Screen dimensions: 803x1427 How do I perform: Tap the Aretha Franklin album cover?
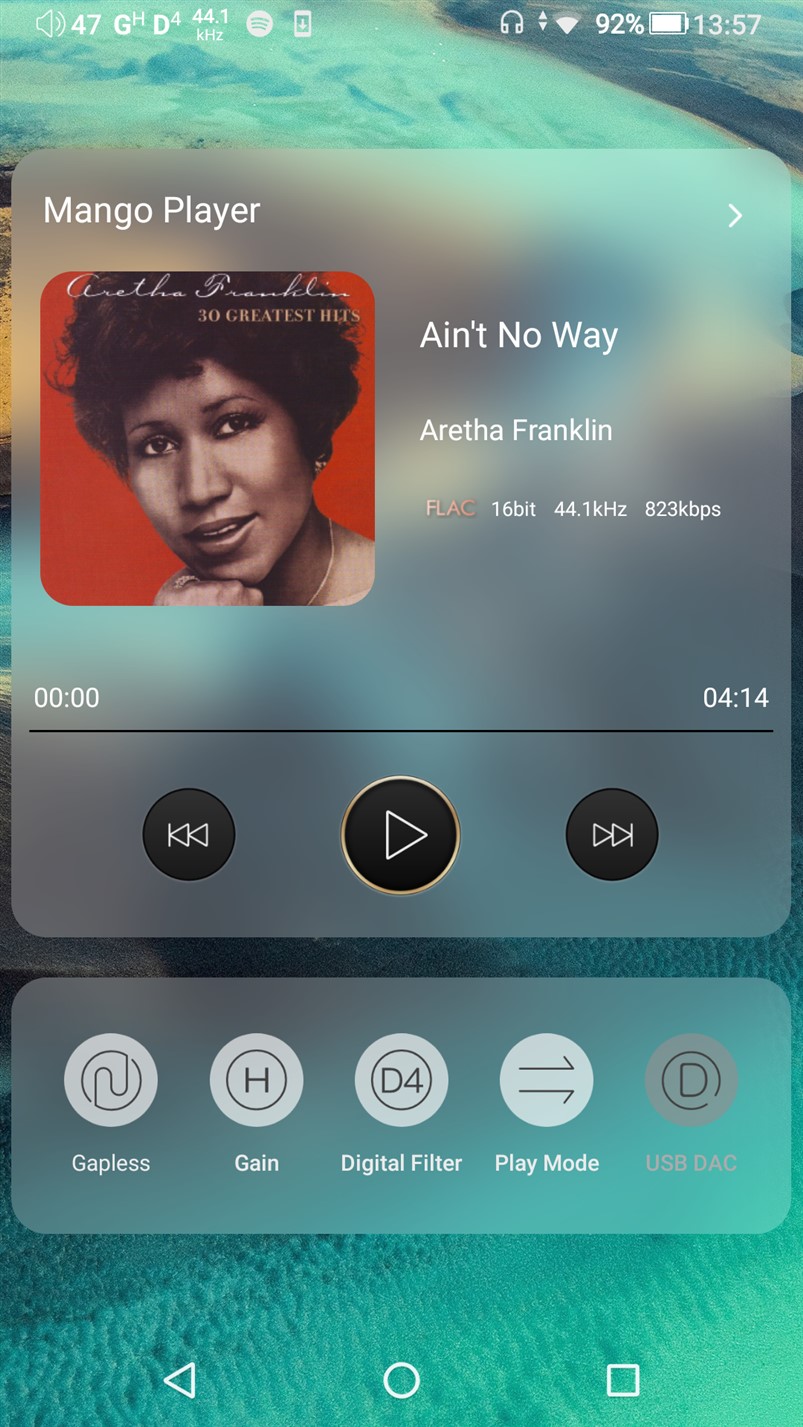pos(207,438)
